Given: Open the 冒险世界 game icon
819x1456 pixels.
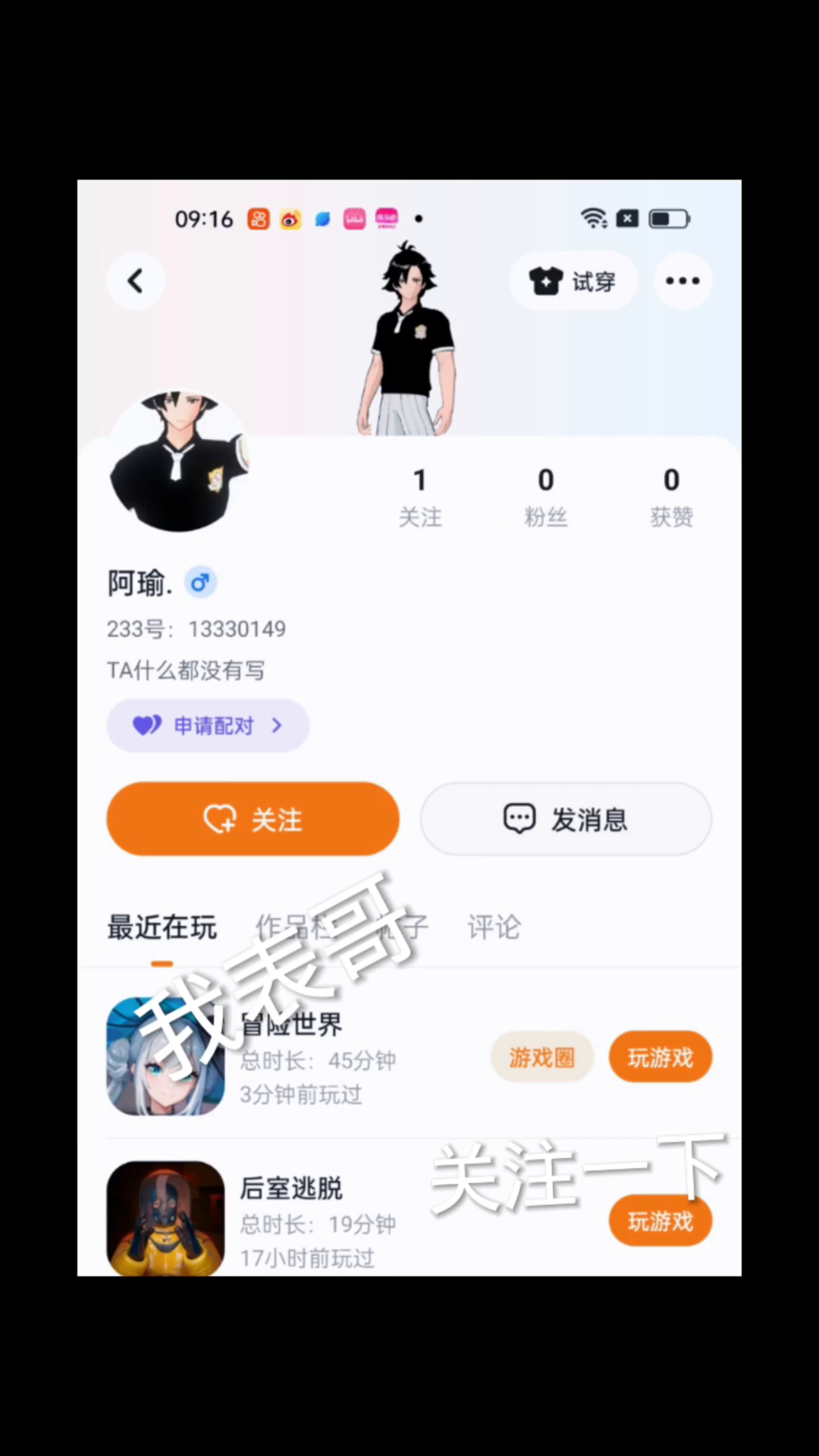Looking at the screenshot, I should [x=165, y=1056].
